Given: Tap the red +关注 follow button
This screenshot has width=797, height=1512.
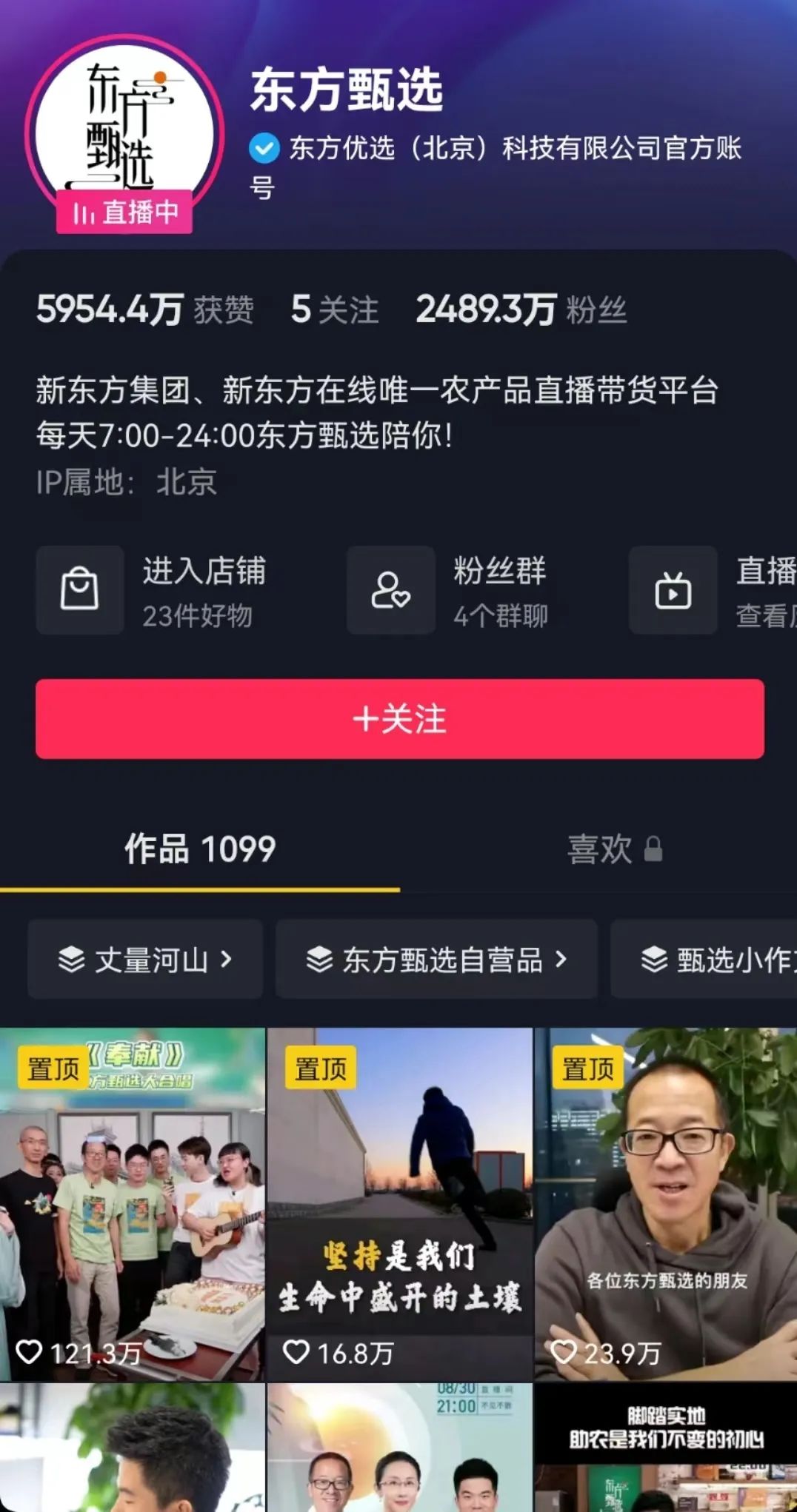Looking at the screenshot, I should pos(399,718).
